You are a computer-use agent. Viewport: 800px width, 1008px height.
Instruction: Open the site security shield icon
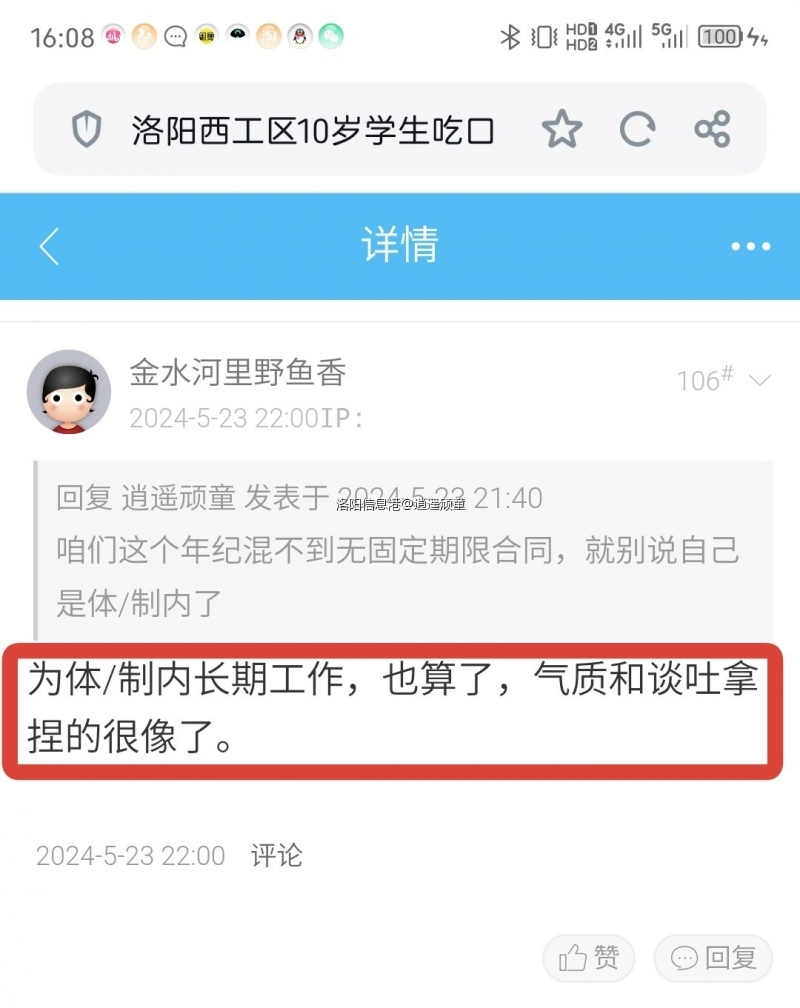tap(87, 131)
